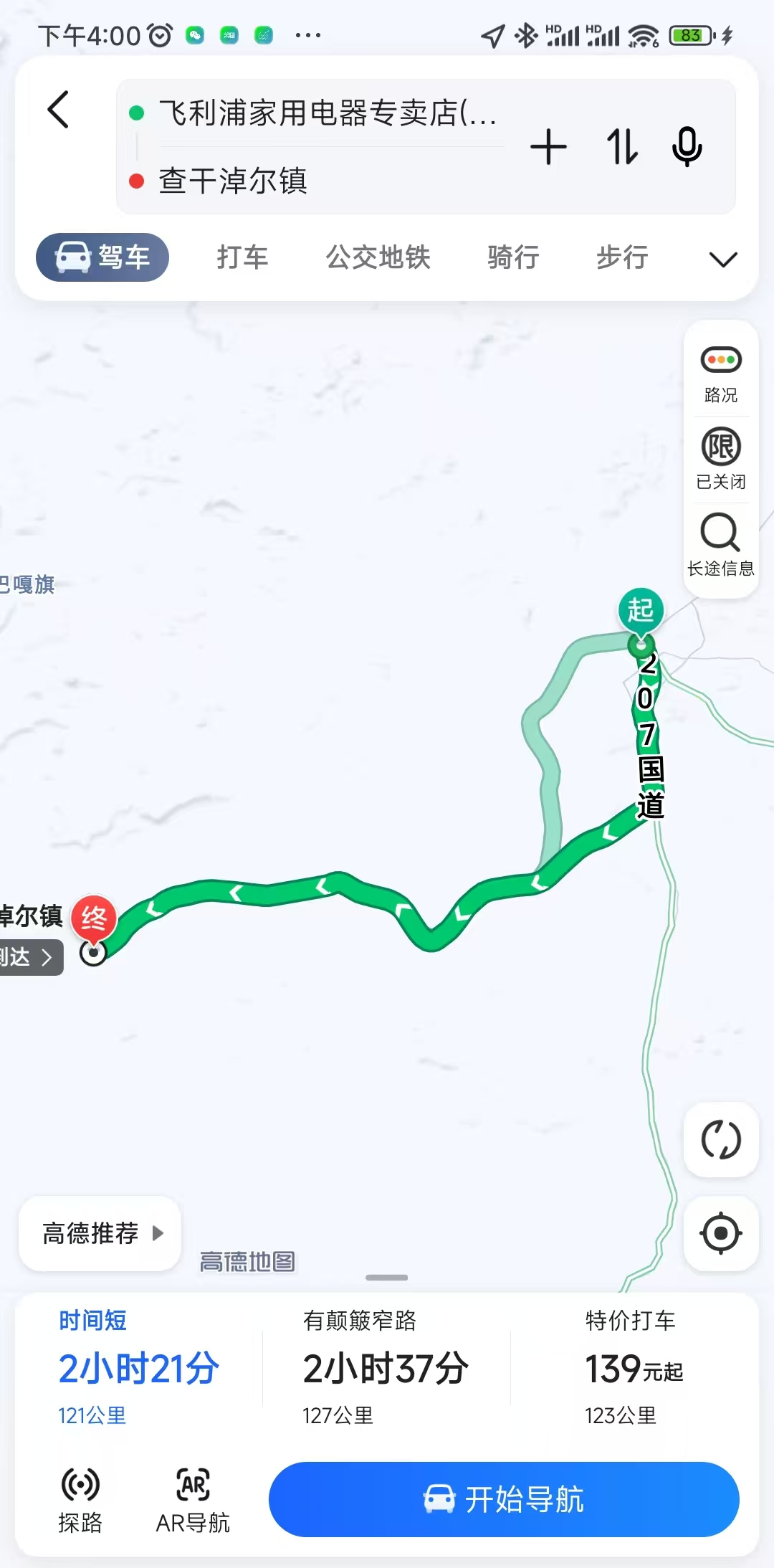Expand more travel modes chevron

(x=723, y=259)
